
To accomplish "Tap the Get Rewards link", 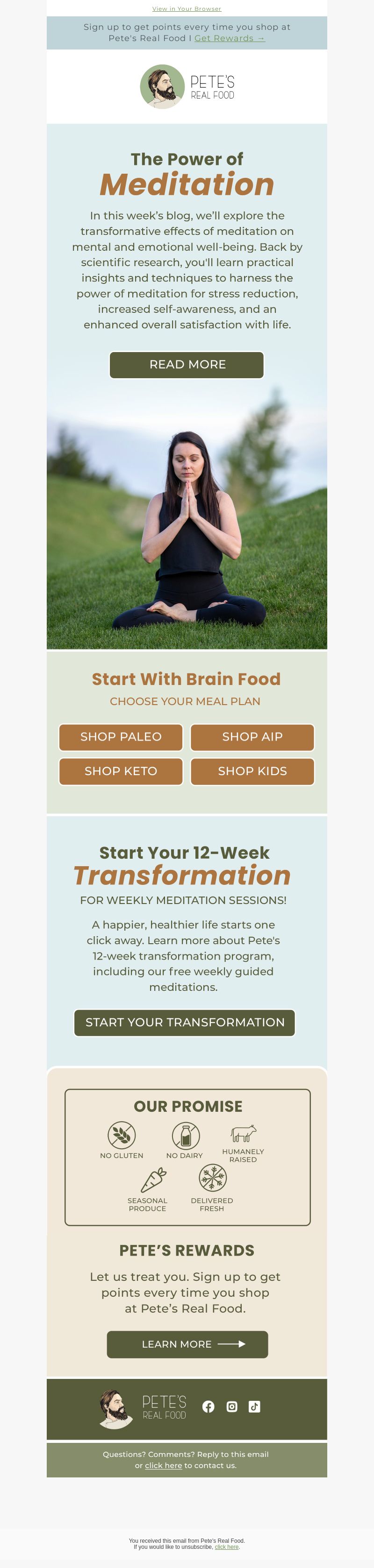I will tap(230, 38).
